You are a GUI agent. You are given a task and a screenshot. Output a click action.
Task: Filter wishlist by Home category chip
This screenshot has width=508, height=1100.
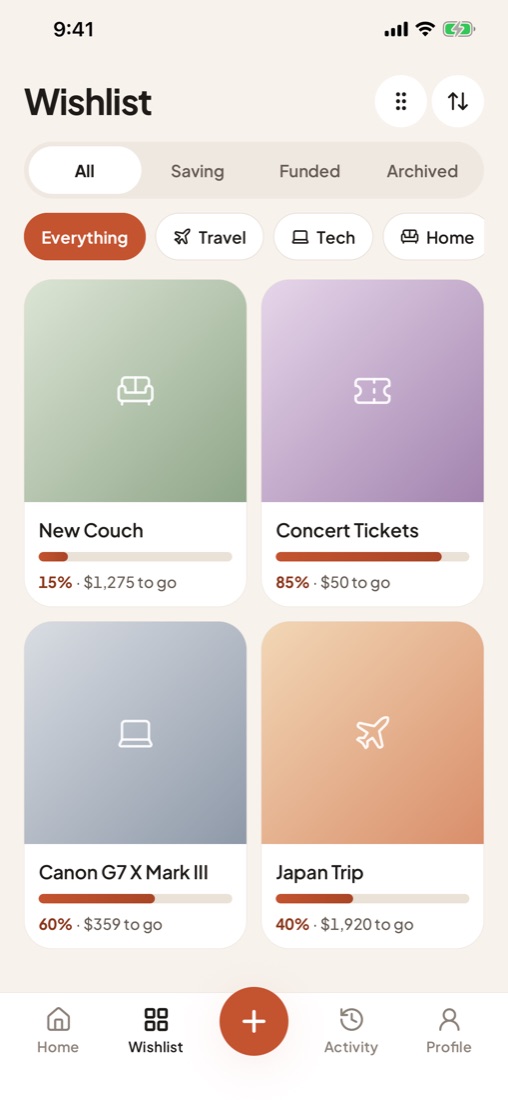[x=435, y=237]
